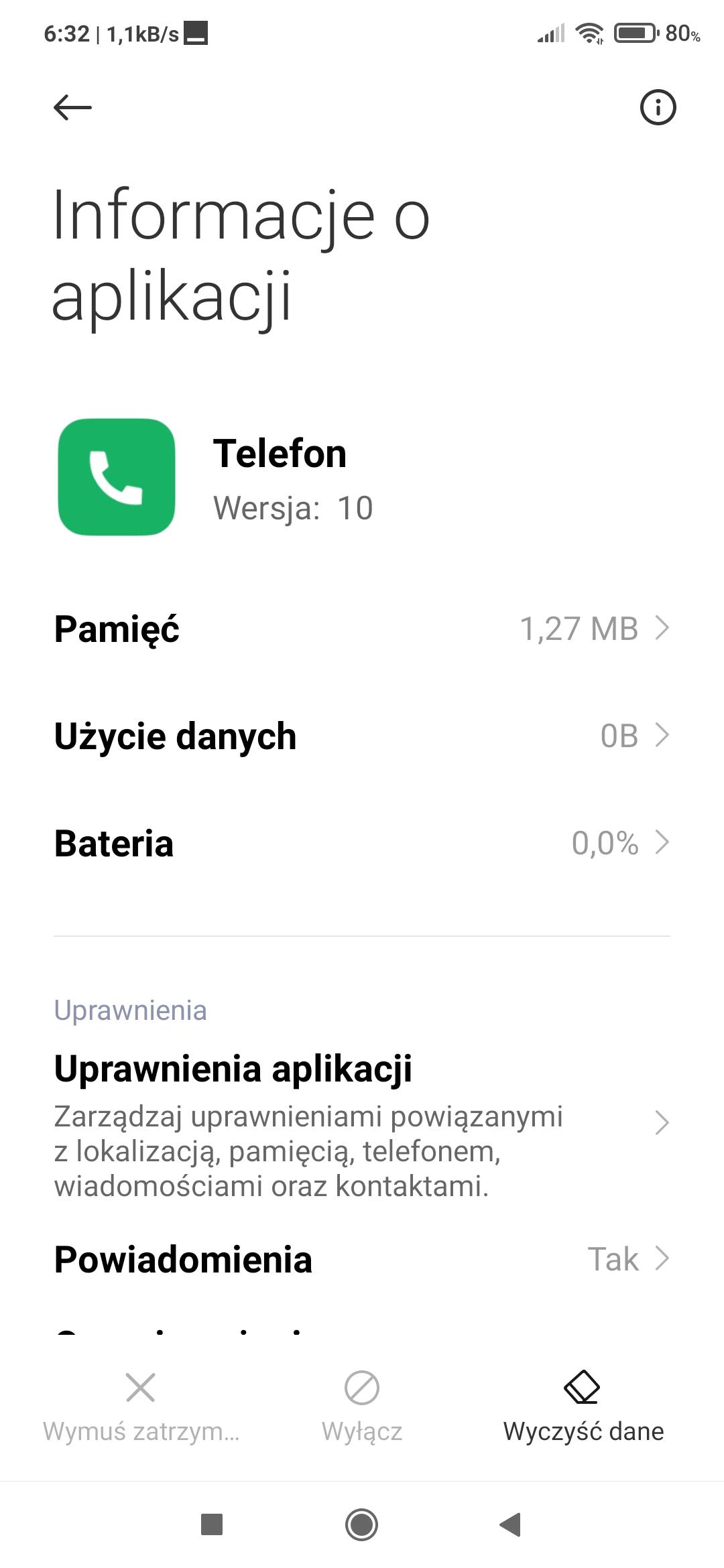
Task: Open Użycie danych row
Action: point(362,736)
